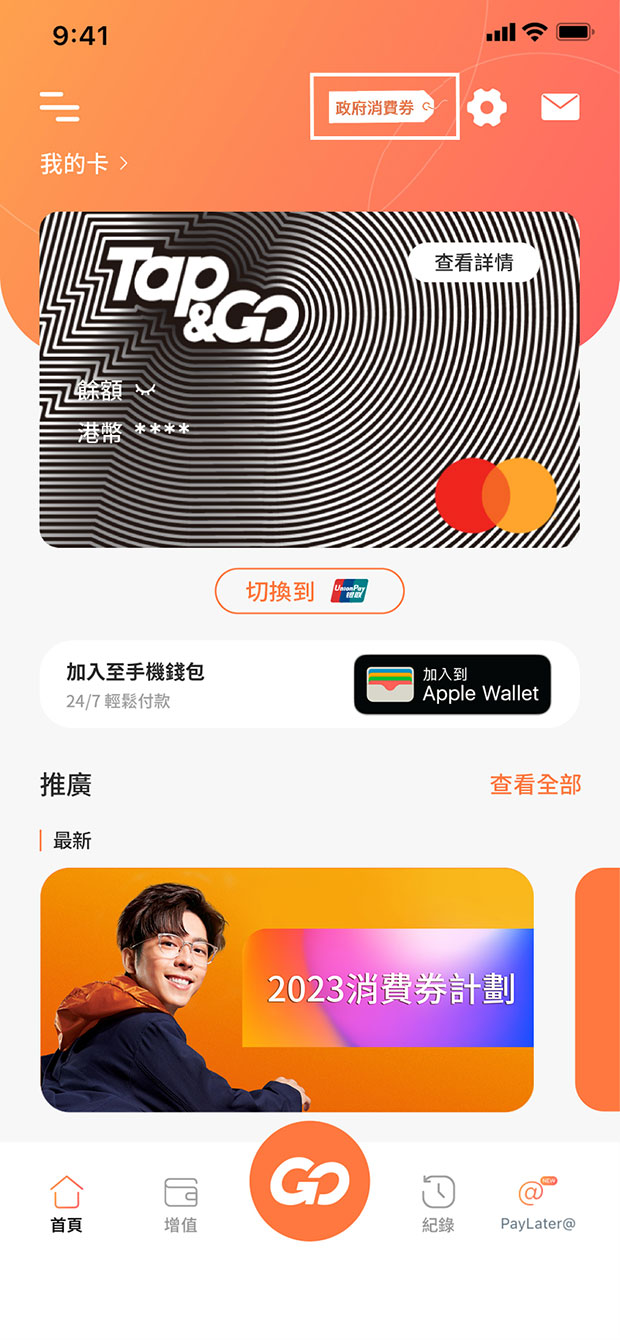Switch to the 紀錄 history tab
620x1340 pixels.
point(438,1203)
